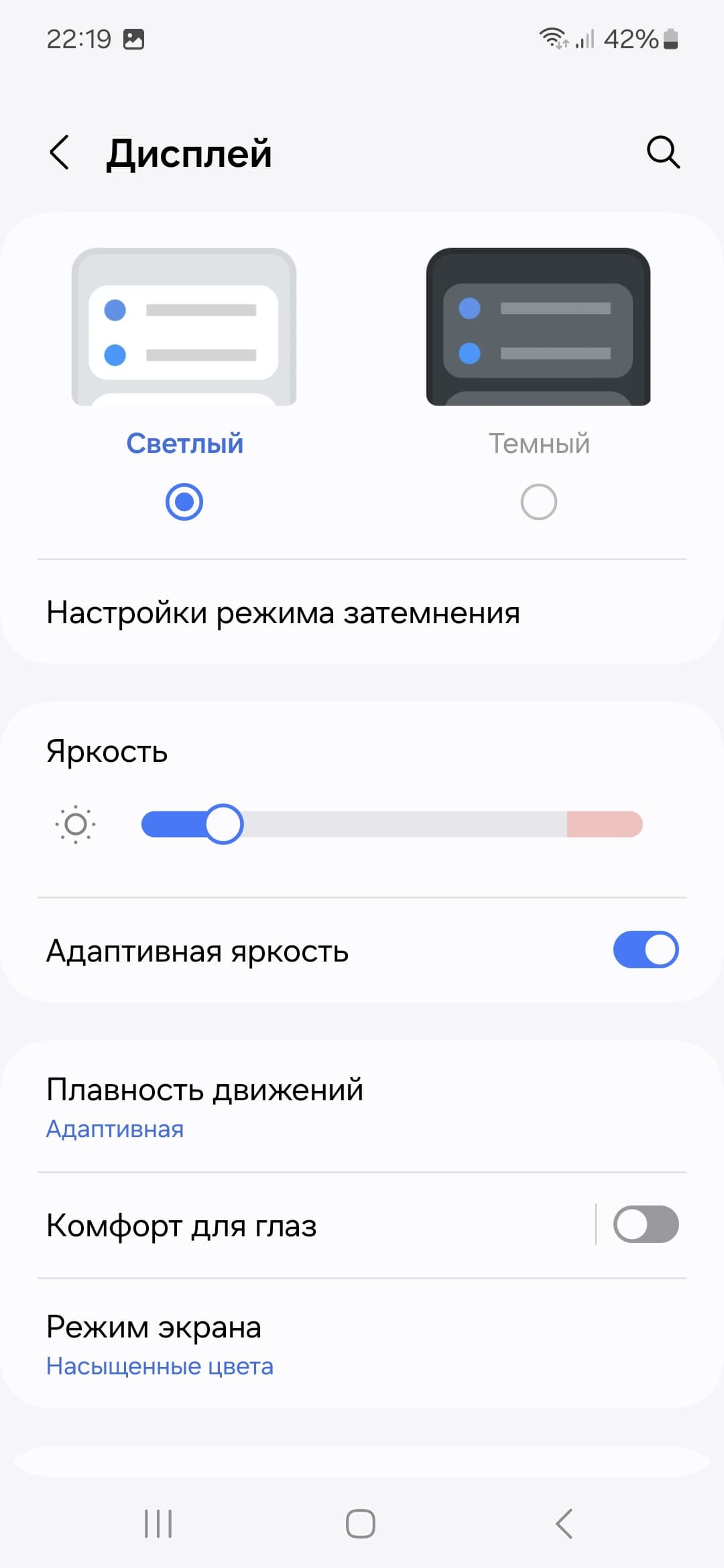Tap the dark theme preview image
The image size is (724, 1568).
538,327
